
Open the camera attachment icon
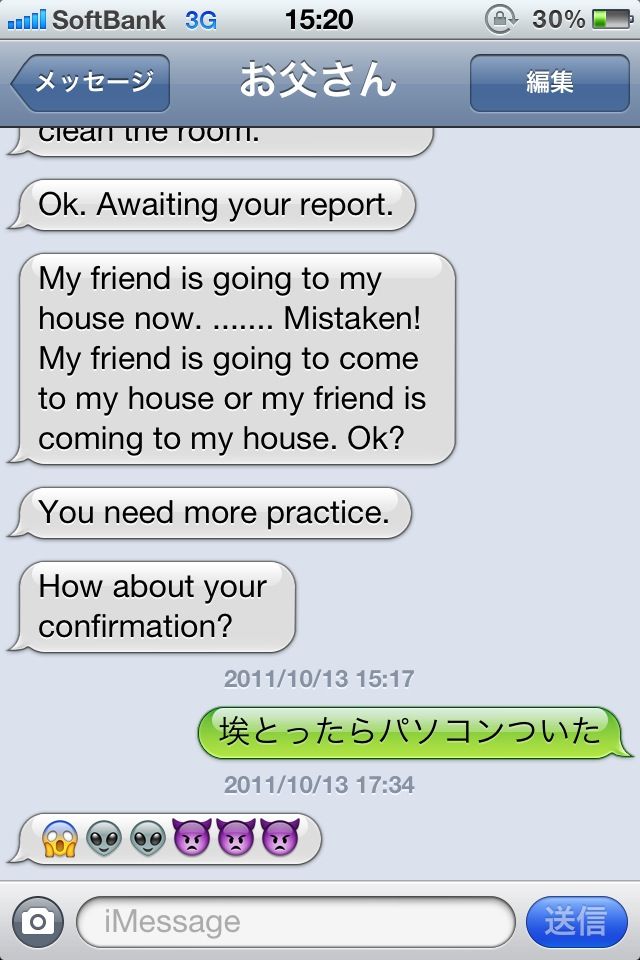pos(37,921)
